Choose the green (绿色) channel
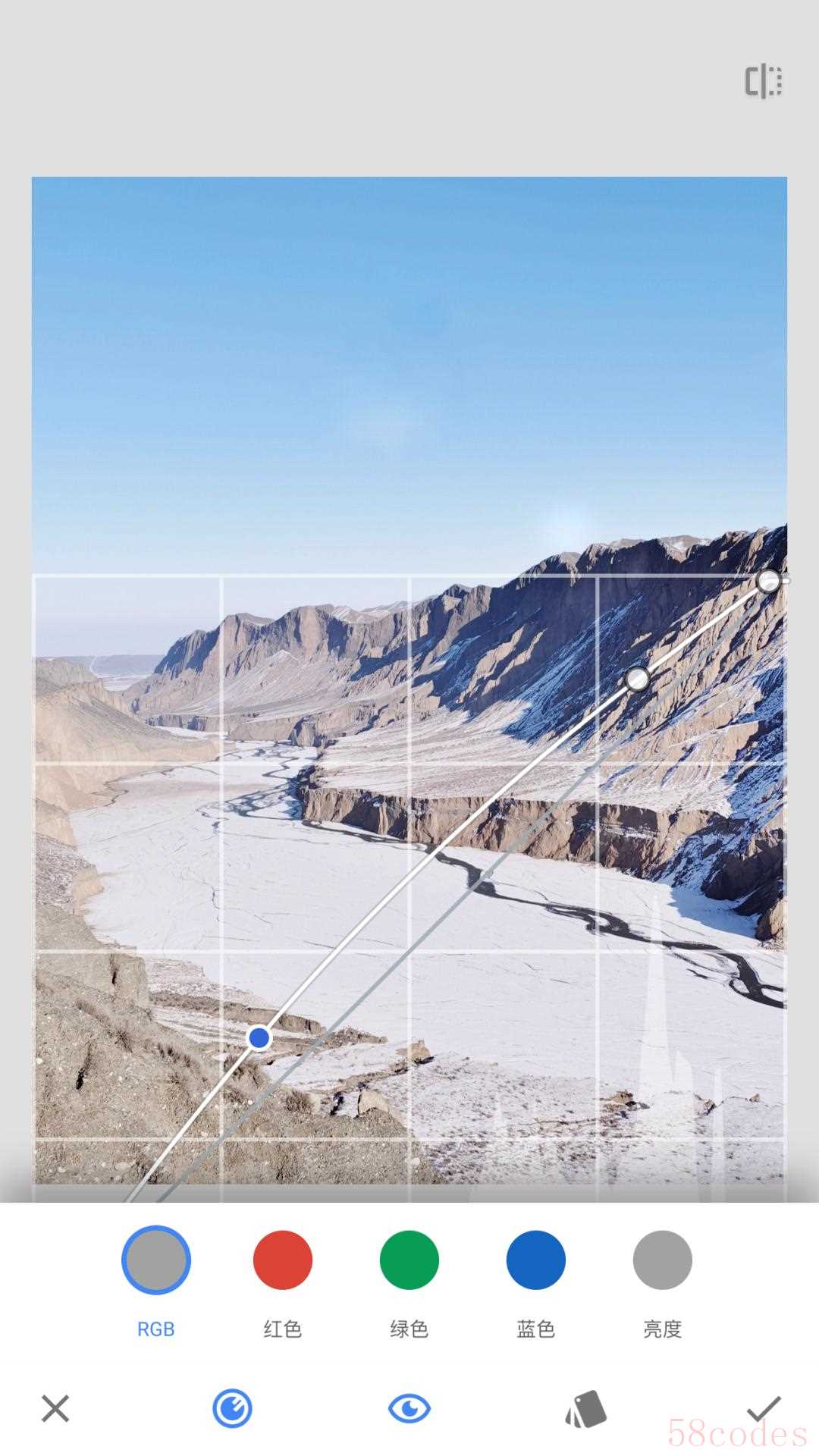 click(x=409, y=1260)
